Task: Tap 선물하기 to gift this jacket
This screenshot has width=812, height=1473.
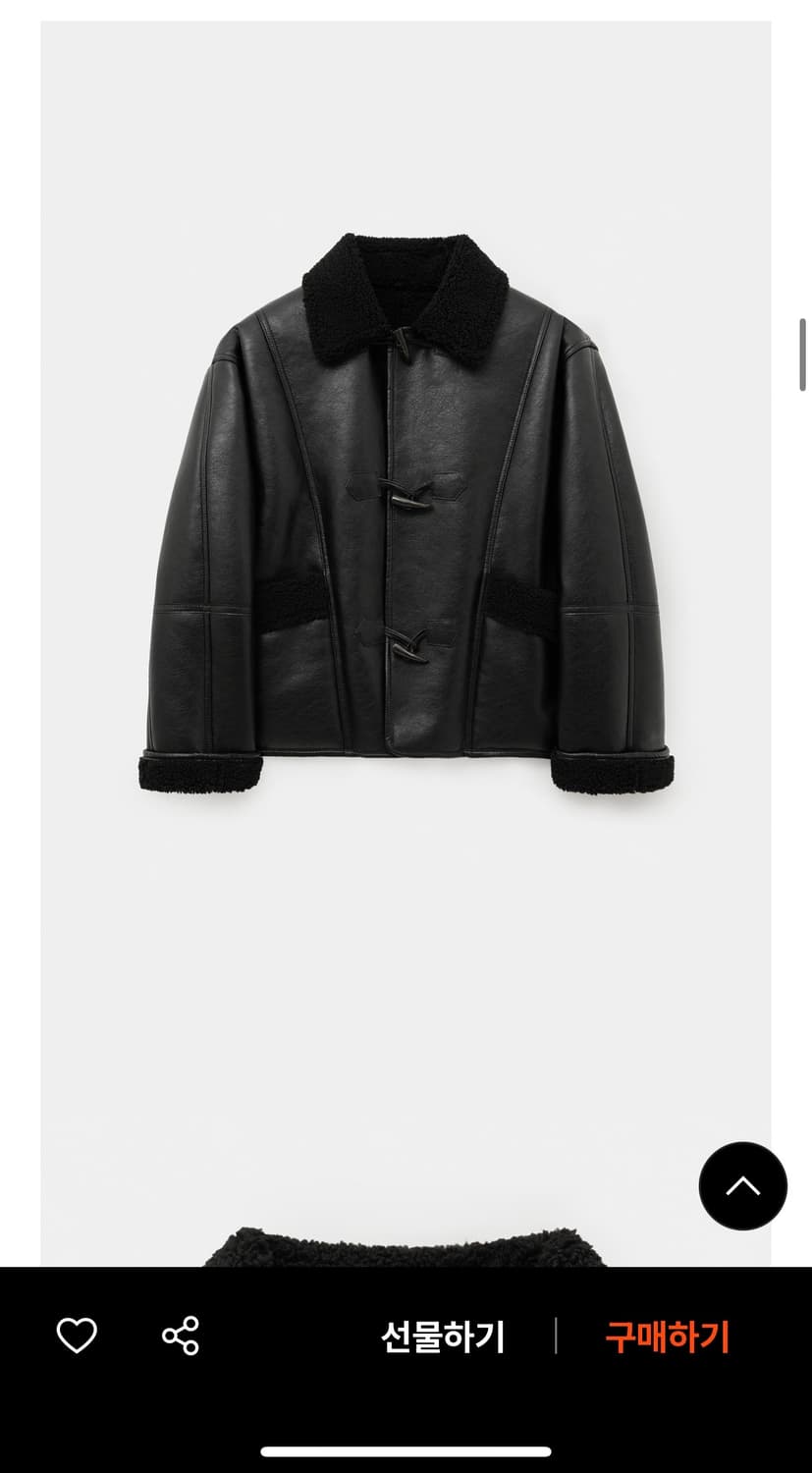Action: [443, 1337]
